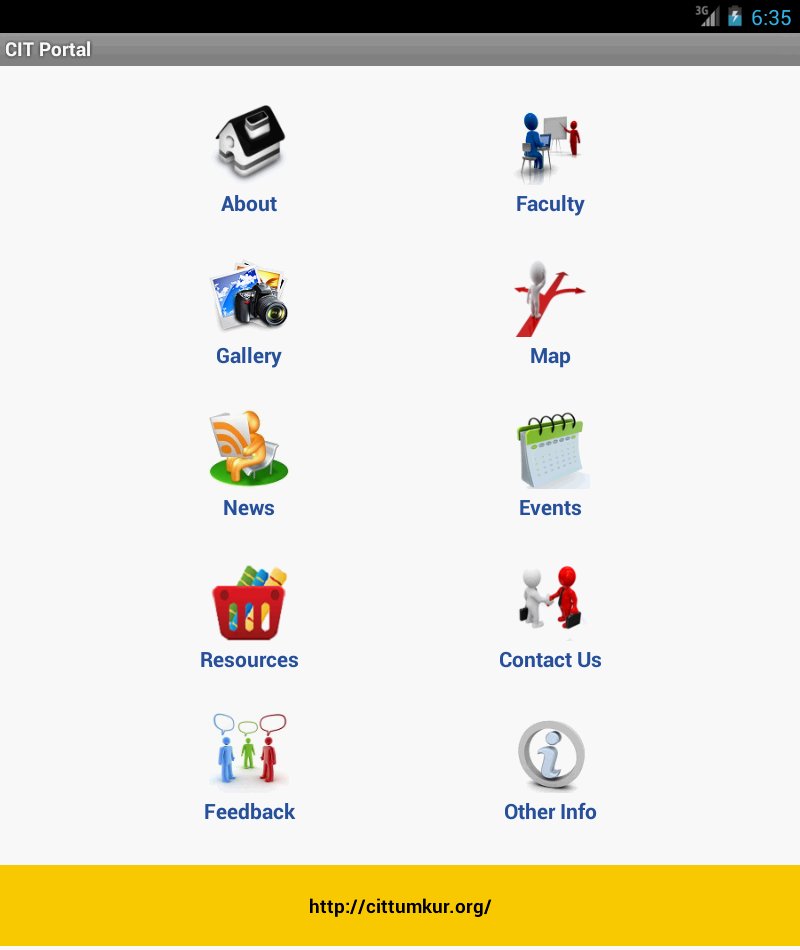Click the Feedback text label
The height and width of the screenshot is (950, 800).
(x=249, y=812)
